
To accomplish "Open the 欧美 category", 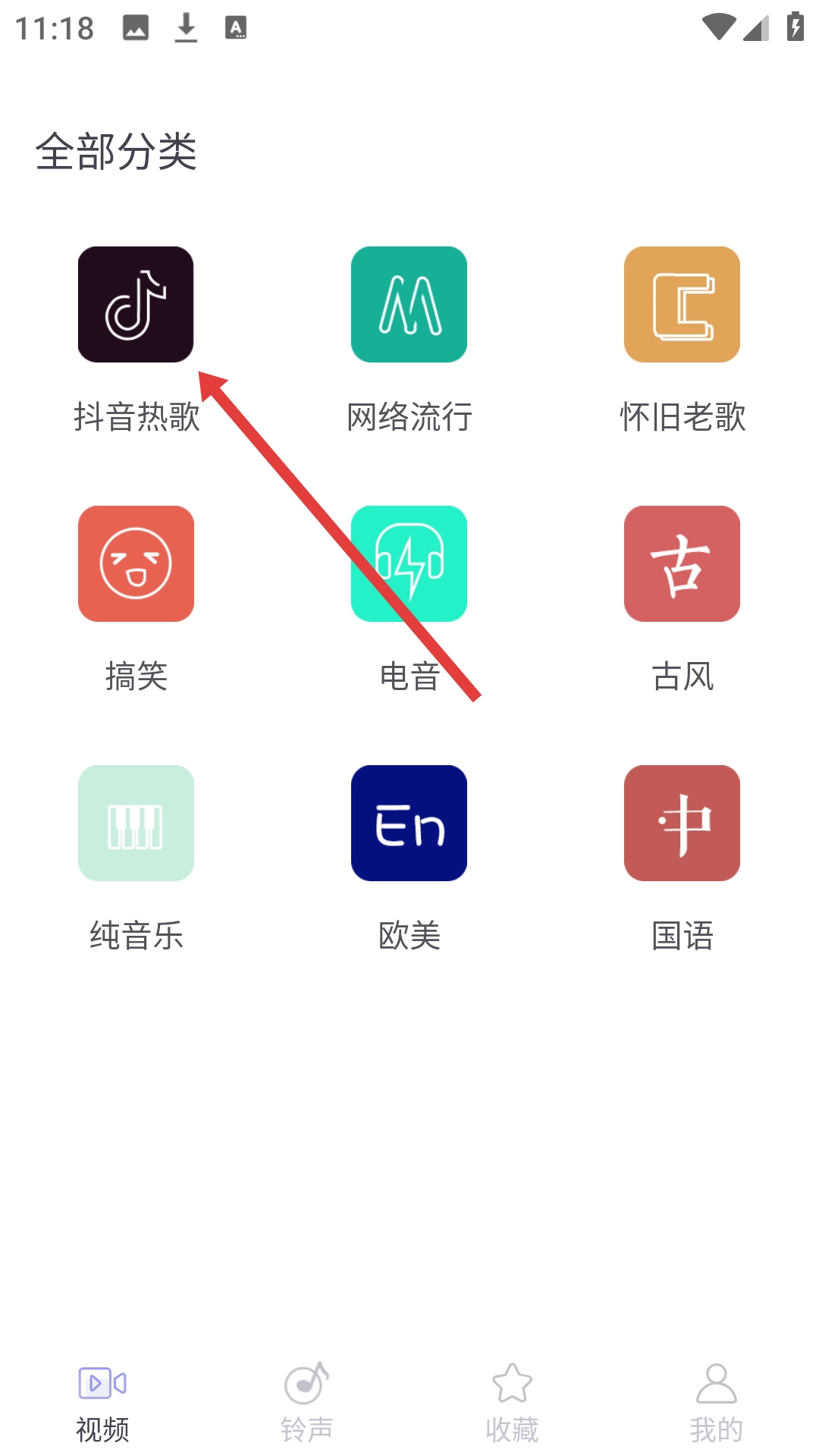I will (409, 823).
